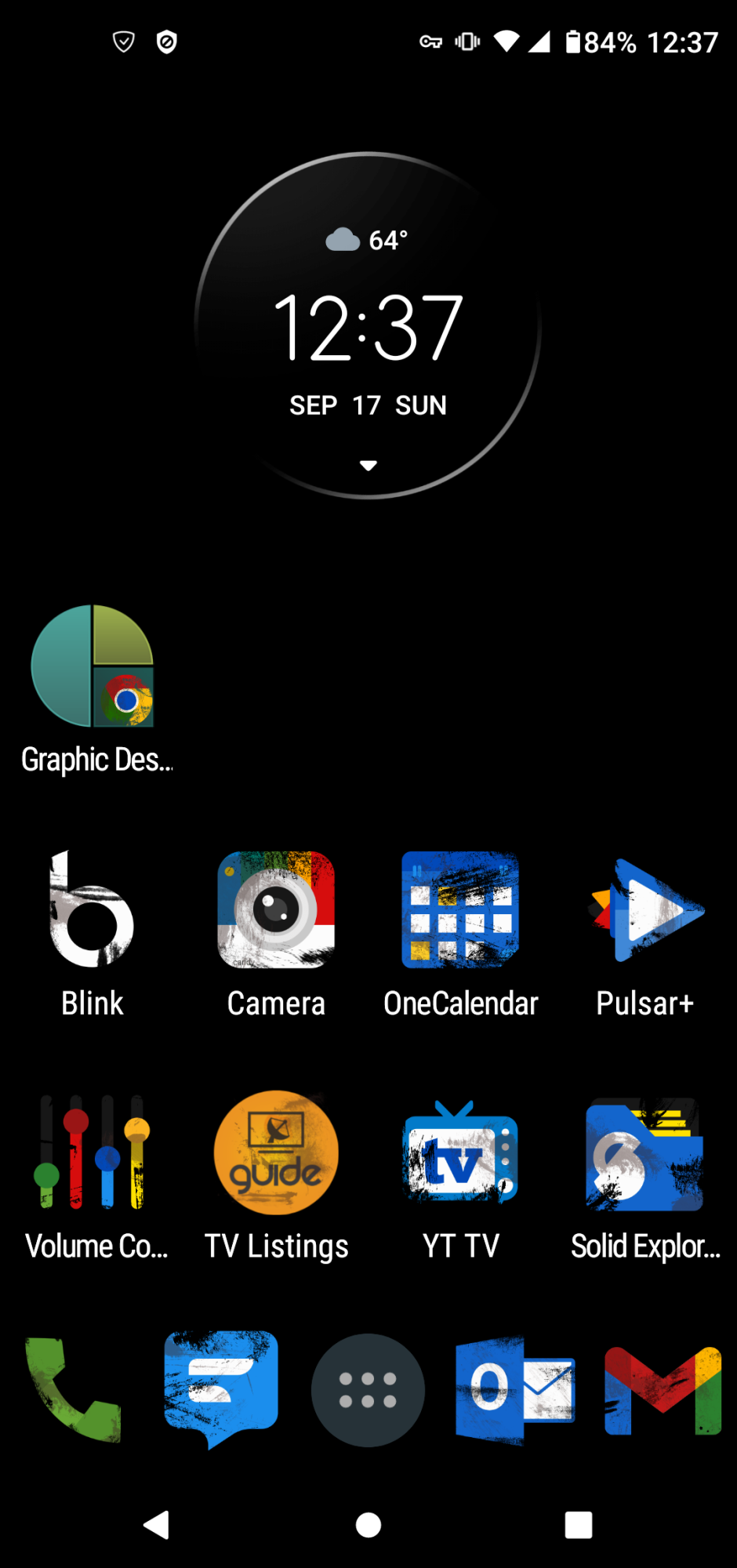The height and width of the screenshot is (1568, 737).
Task: Open OneCalendar
Action: (460, 909)
